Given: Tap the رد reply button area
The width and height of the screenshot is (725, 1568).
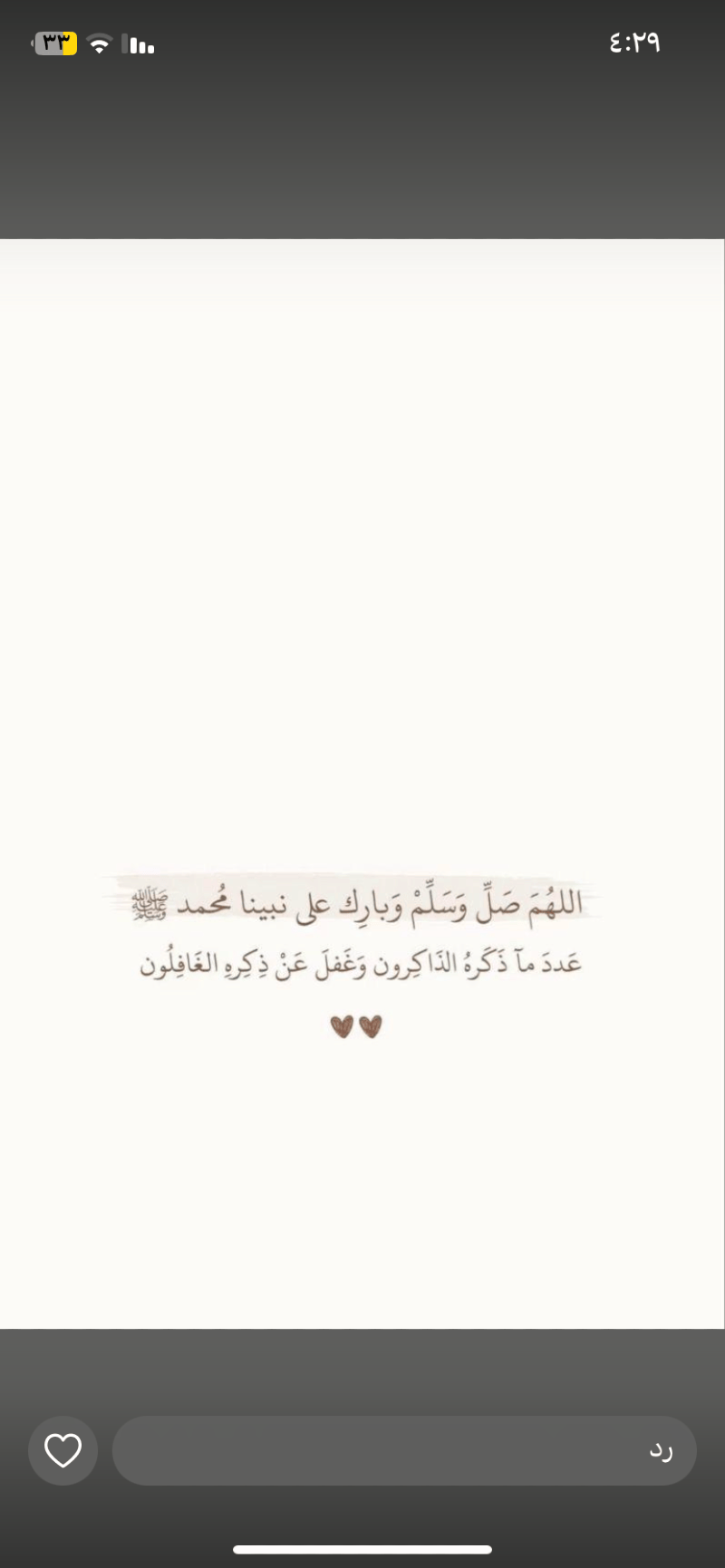Looking at the screenshot, I should point(662,1450).
